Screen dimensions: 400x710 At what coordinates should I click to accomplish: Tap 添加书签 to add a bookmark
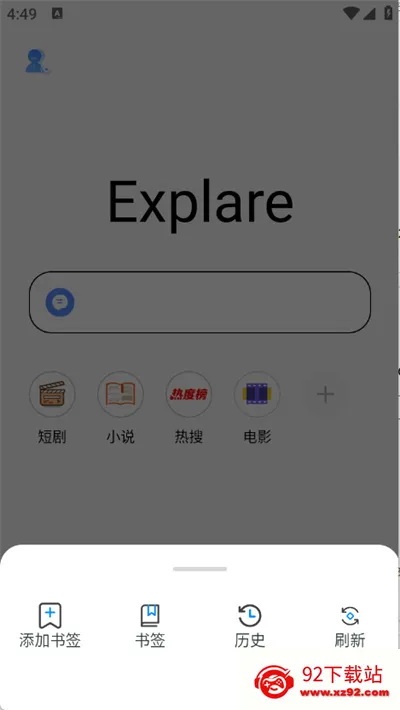click(50, 625)
